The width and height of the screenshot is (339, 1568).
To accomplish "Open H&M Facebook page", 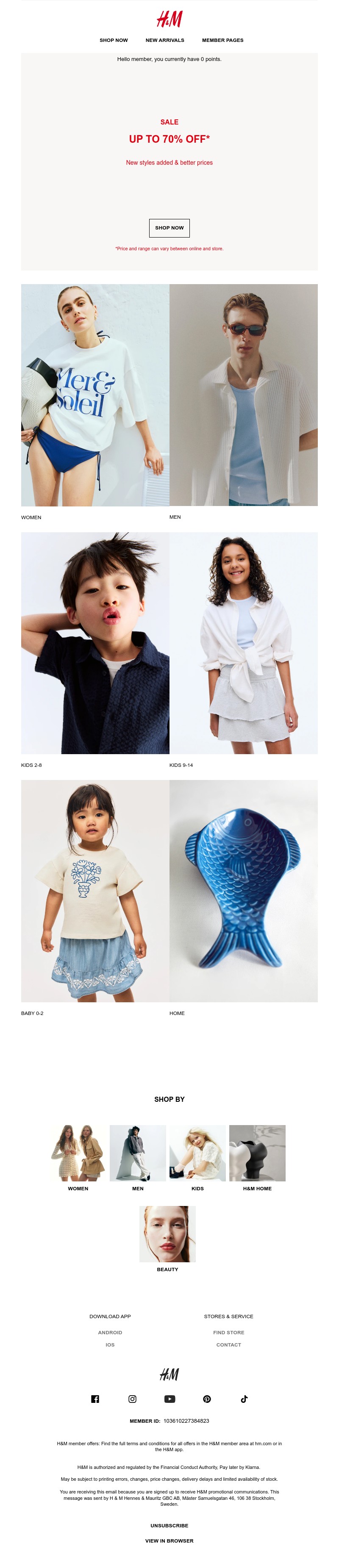I will [x=95, y=1399].
